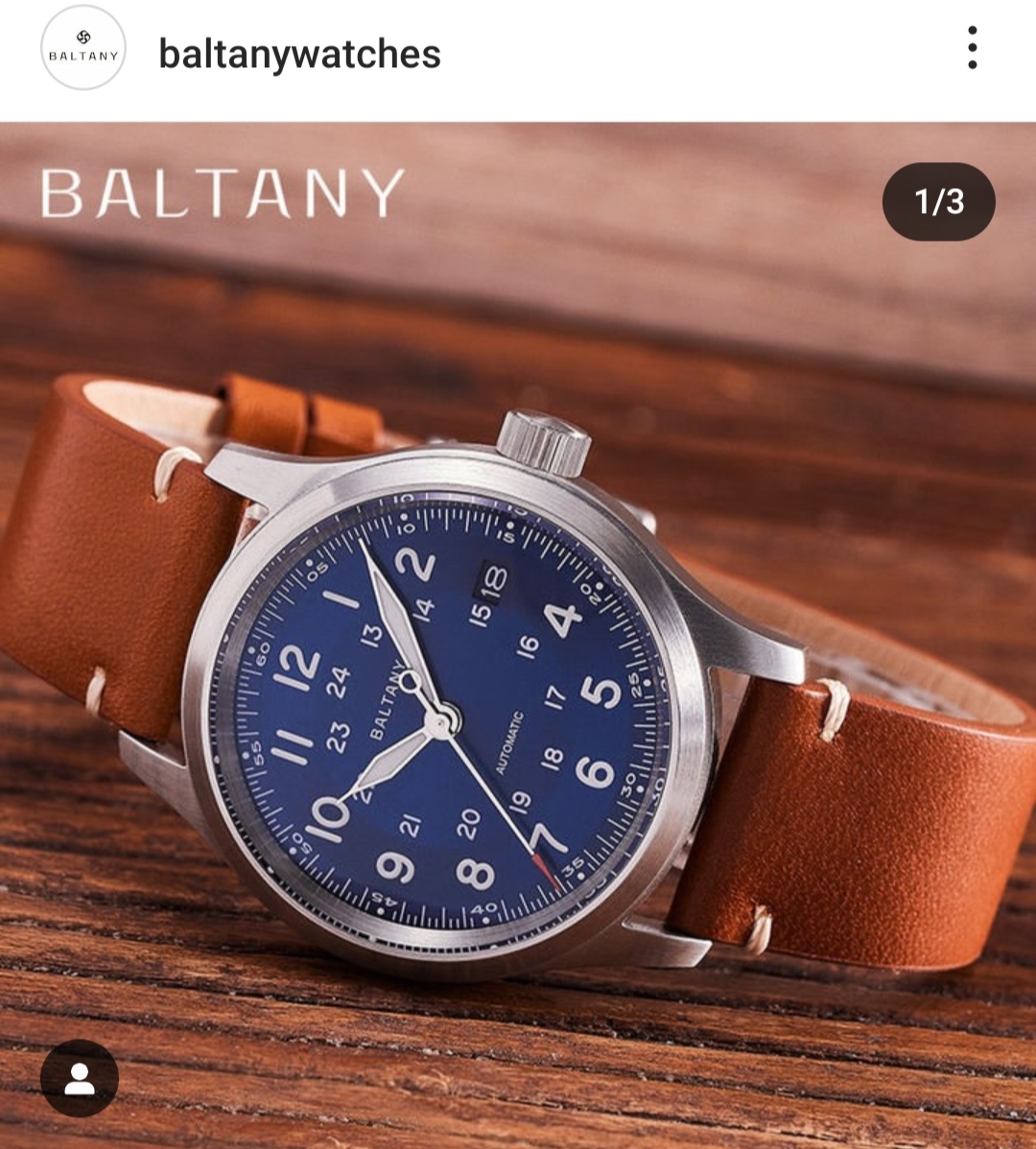Open the baltanywatches username link

(299, 54)
